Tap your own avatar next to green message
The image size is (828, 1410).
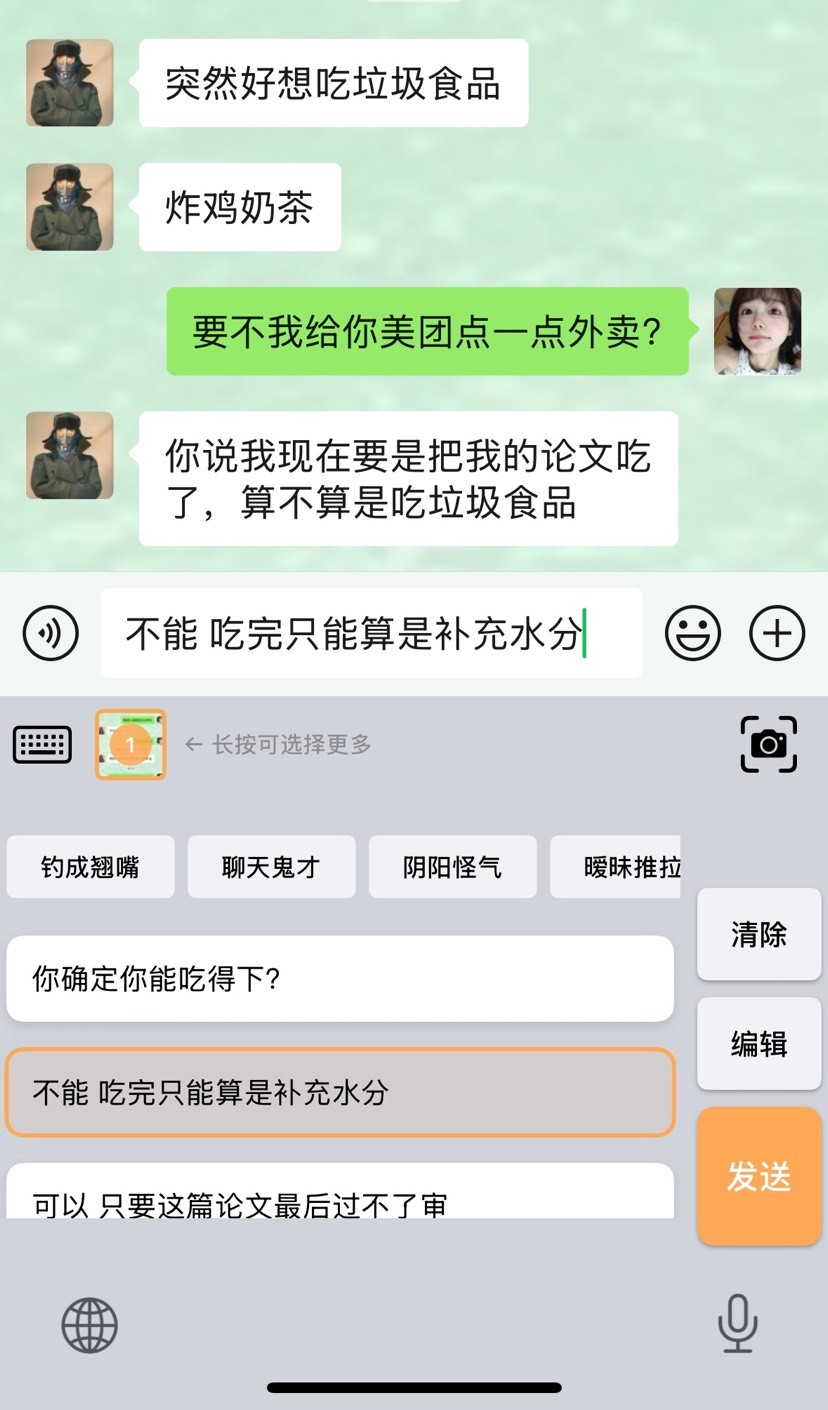(757, 331)
